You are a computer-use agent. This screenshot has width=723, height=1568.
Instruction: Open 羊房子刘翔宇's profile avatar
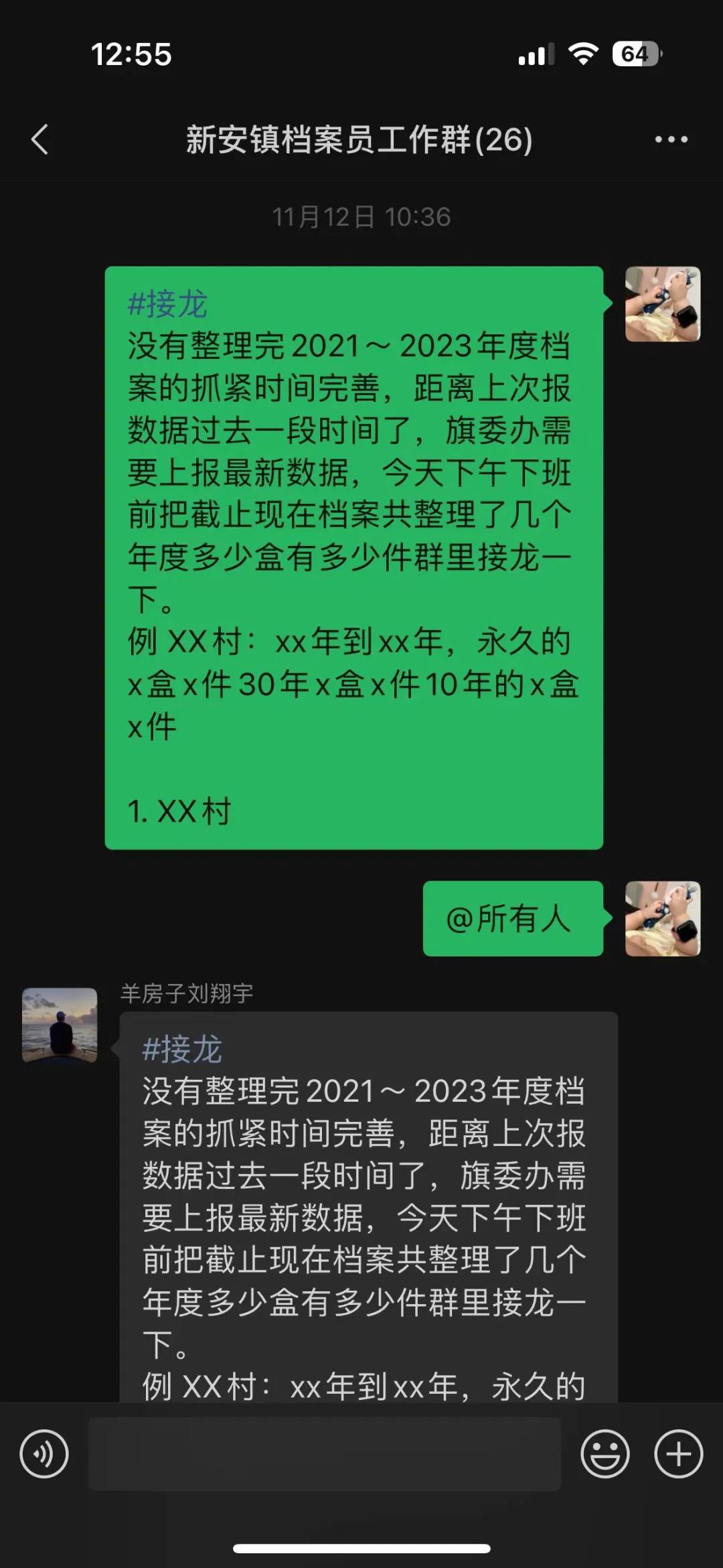click(60, 1025)
